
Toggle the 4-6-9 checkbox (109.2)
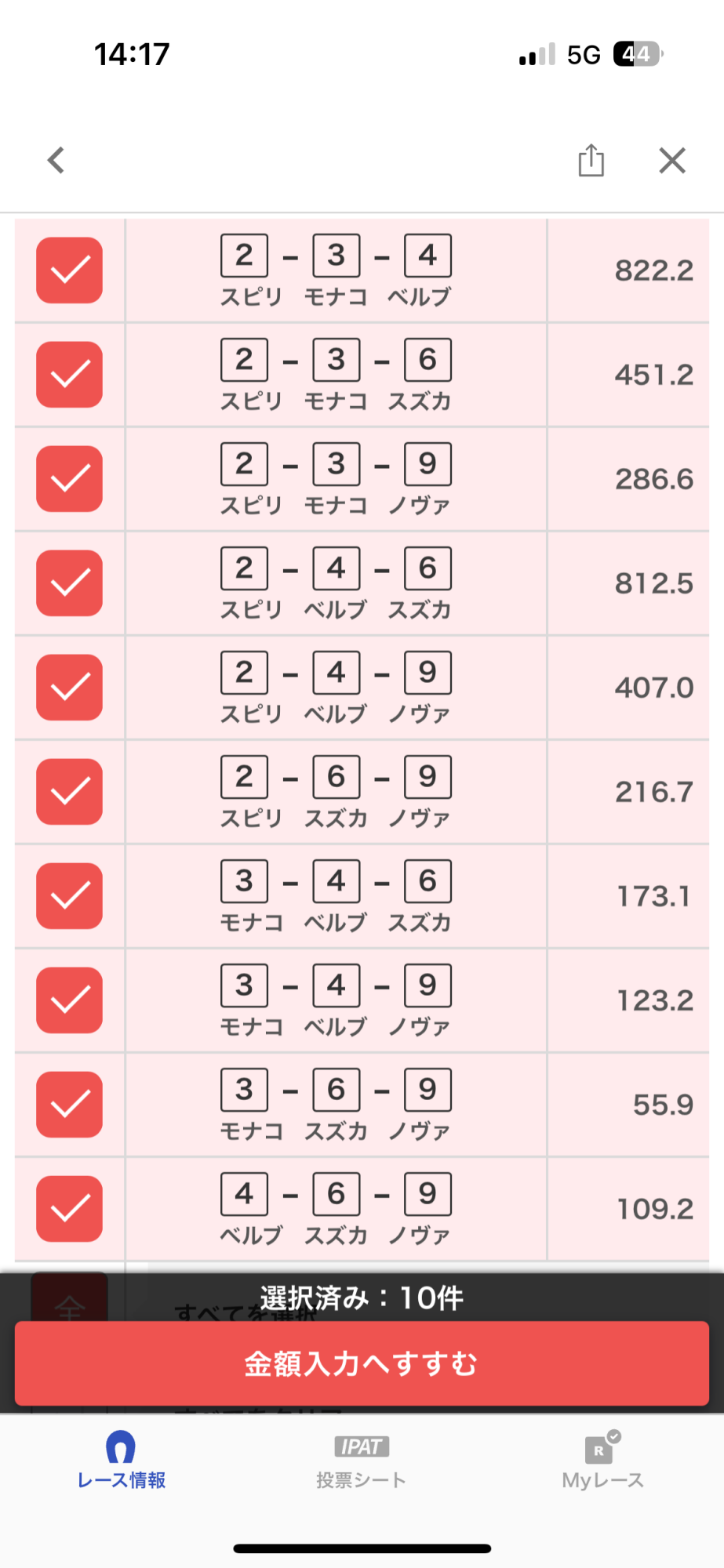(x=70, y=1209)
